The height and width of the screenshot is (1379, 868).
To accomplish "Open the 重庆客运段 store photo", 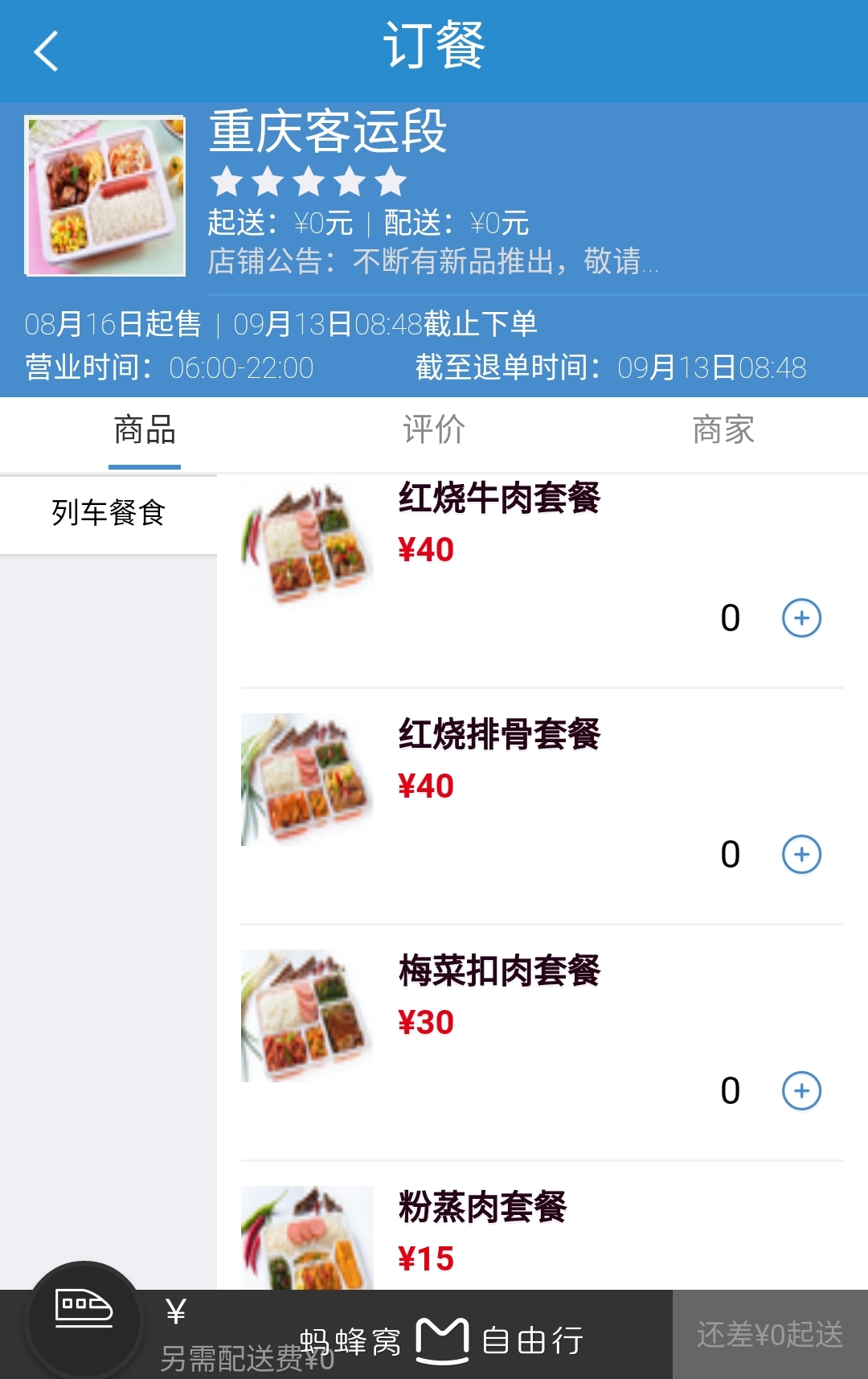I will (x=105, y=196).
